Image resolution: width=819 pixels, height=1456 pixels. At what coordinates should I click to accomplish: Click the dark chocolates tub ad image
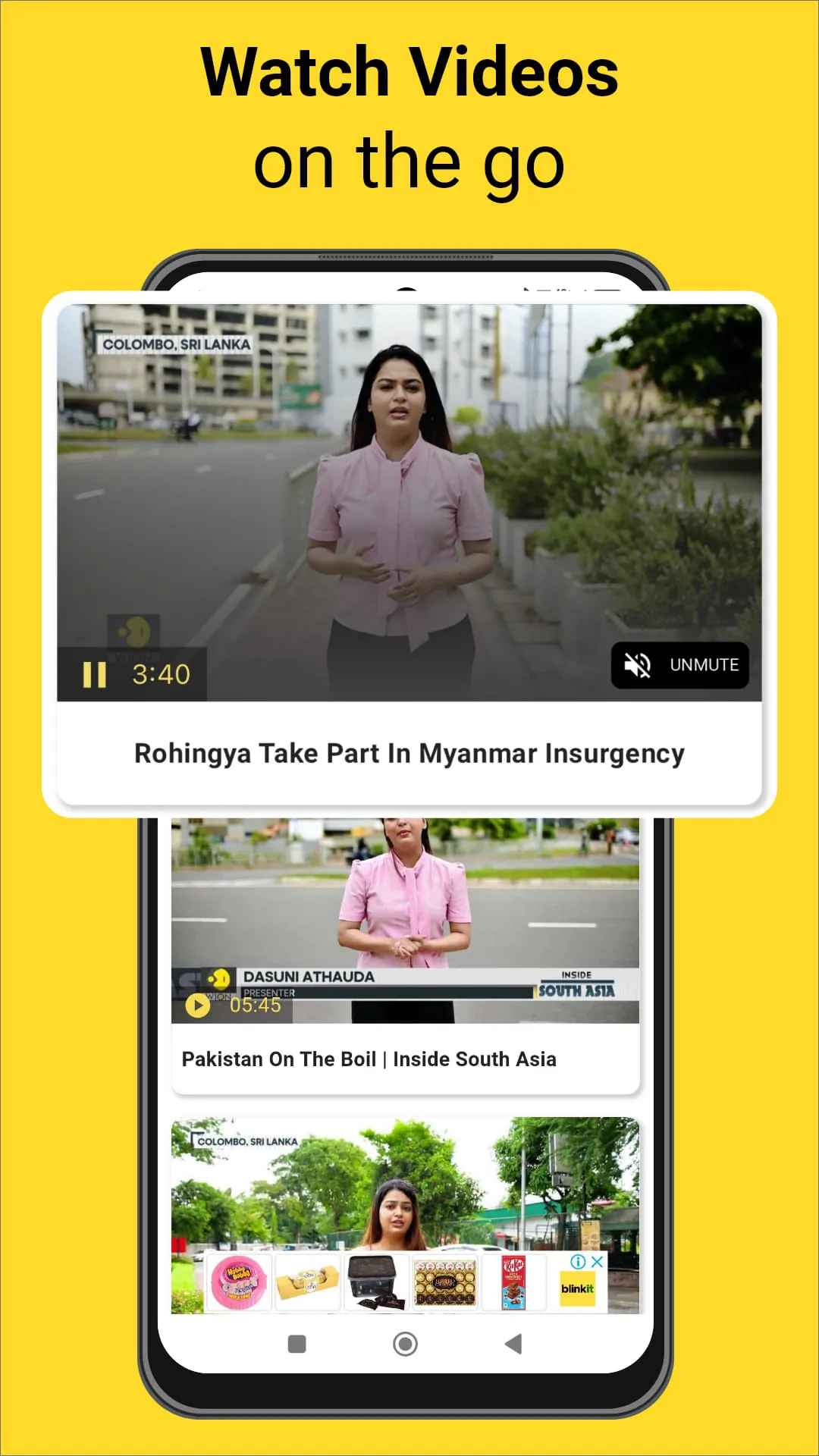coord(377,1282)
